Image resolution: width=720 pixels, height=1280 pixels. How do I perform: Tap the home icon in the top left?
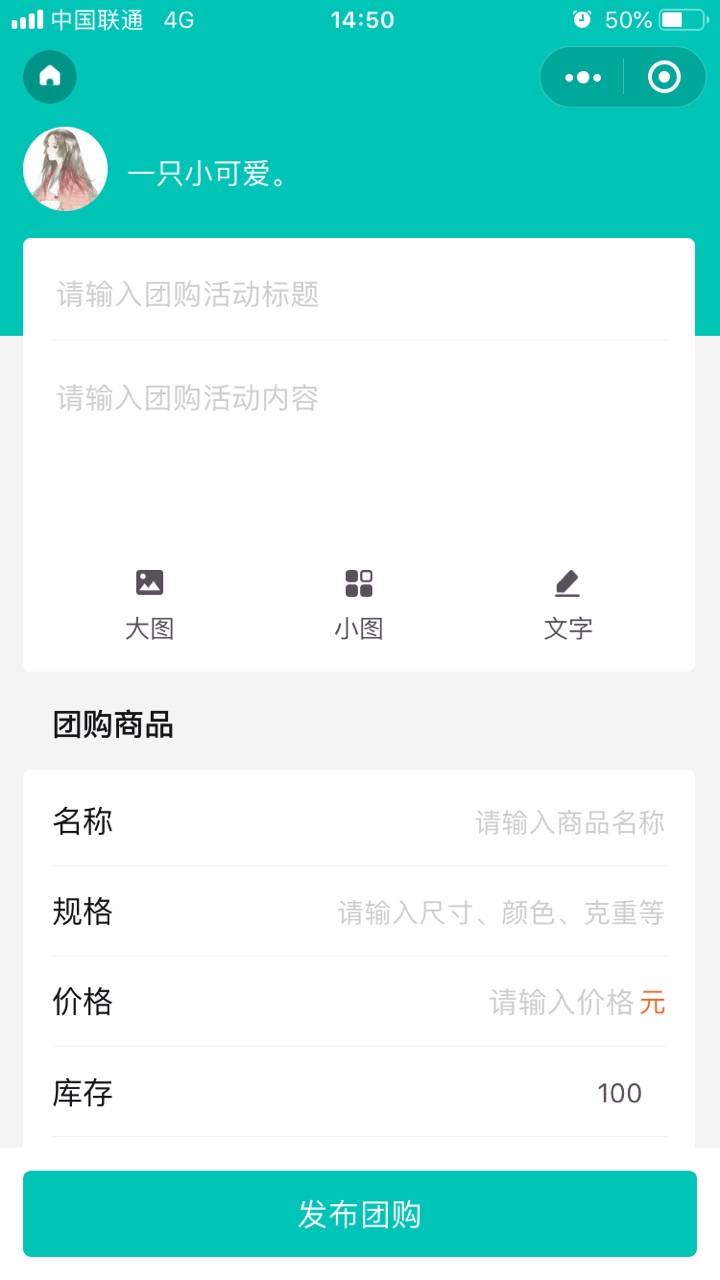point(49,77)
